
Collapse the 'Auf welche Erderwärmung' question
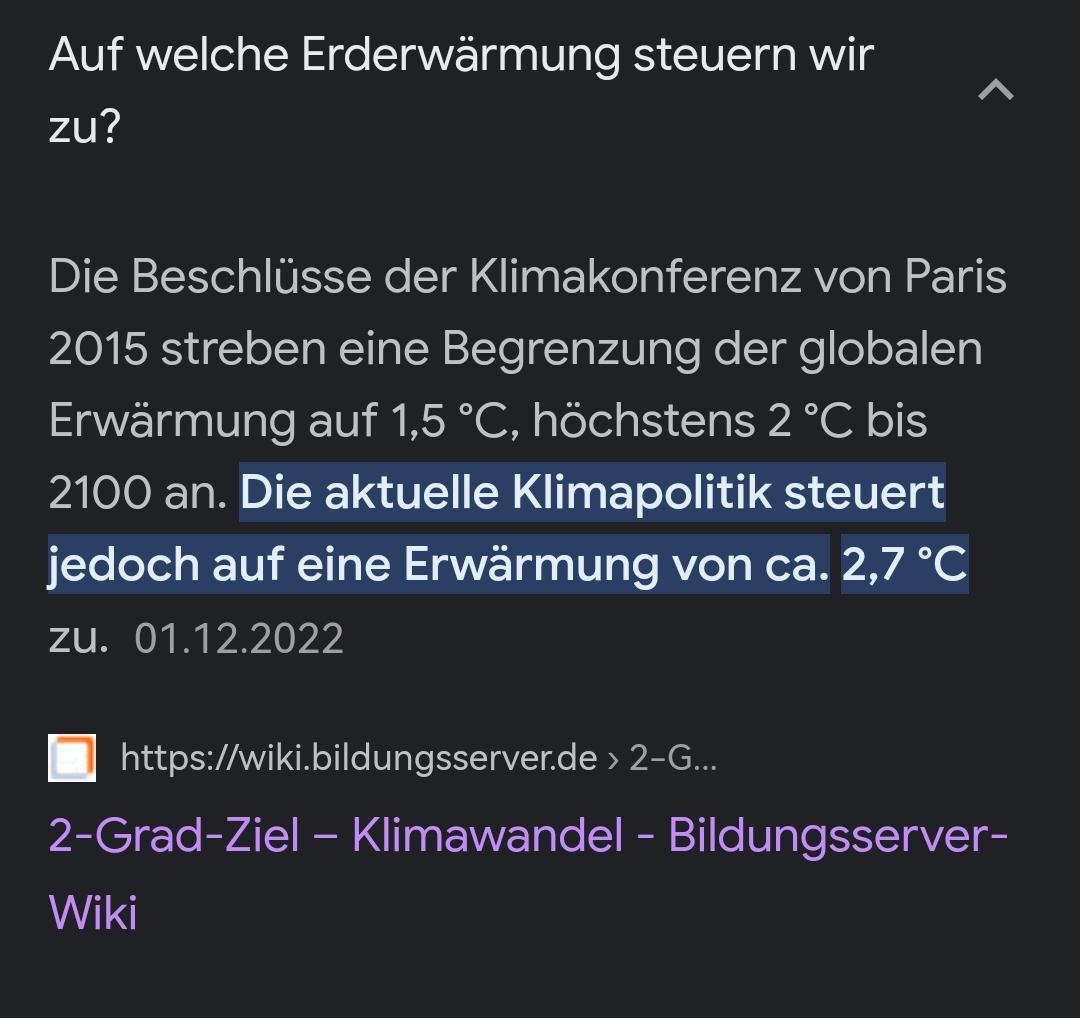[x=994, y=91]
